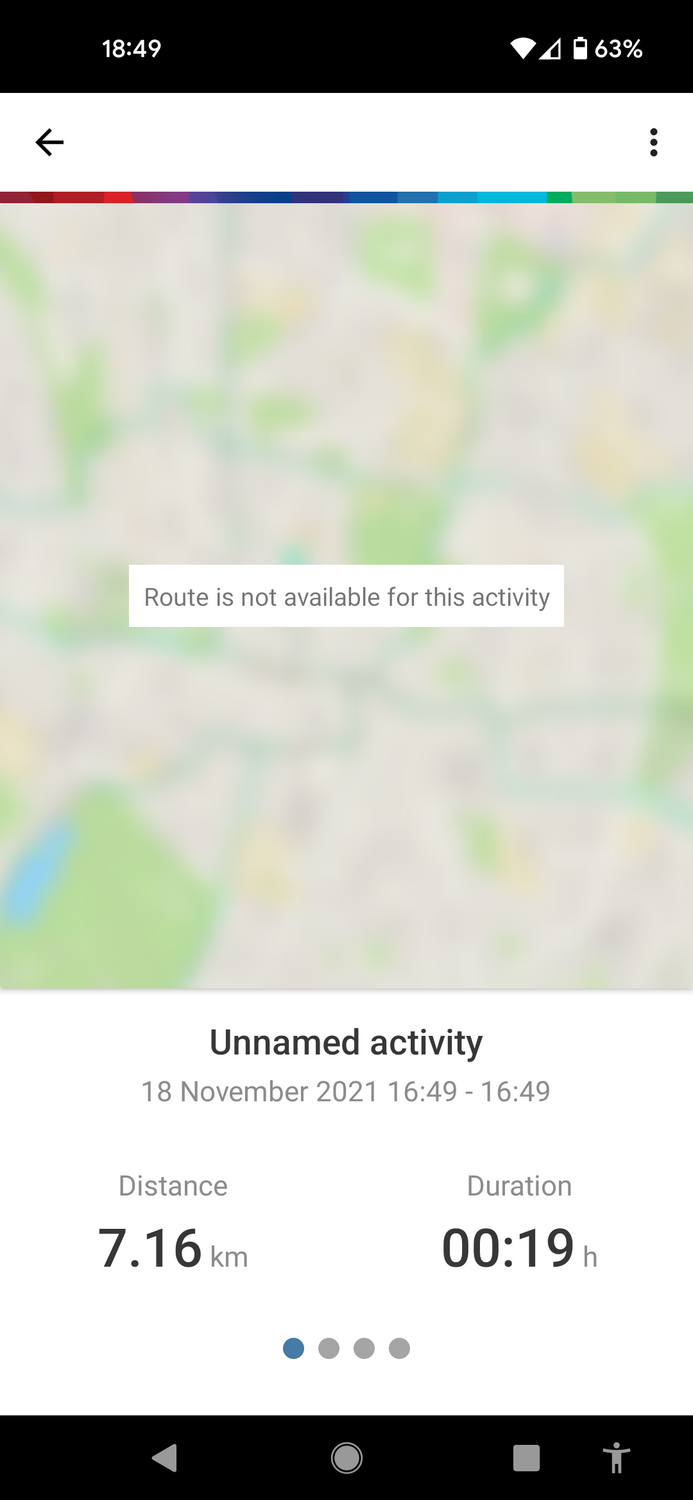Open recent apps from the navigation bar
The height and width of the screenshot is (1500, 693).
click(526, 1458)
